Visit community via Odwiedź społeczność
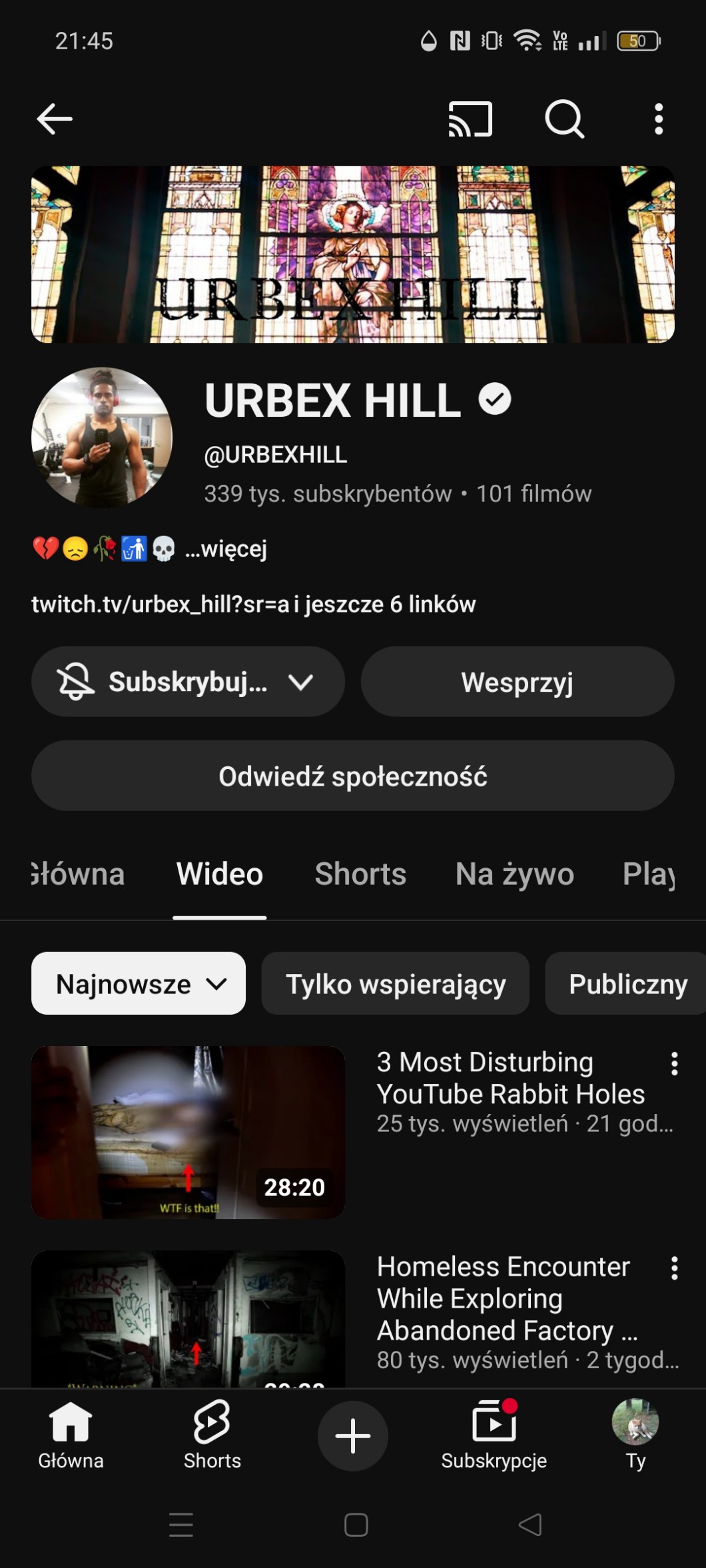This screenshot has width=706, height=1568. pos(352,776)
